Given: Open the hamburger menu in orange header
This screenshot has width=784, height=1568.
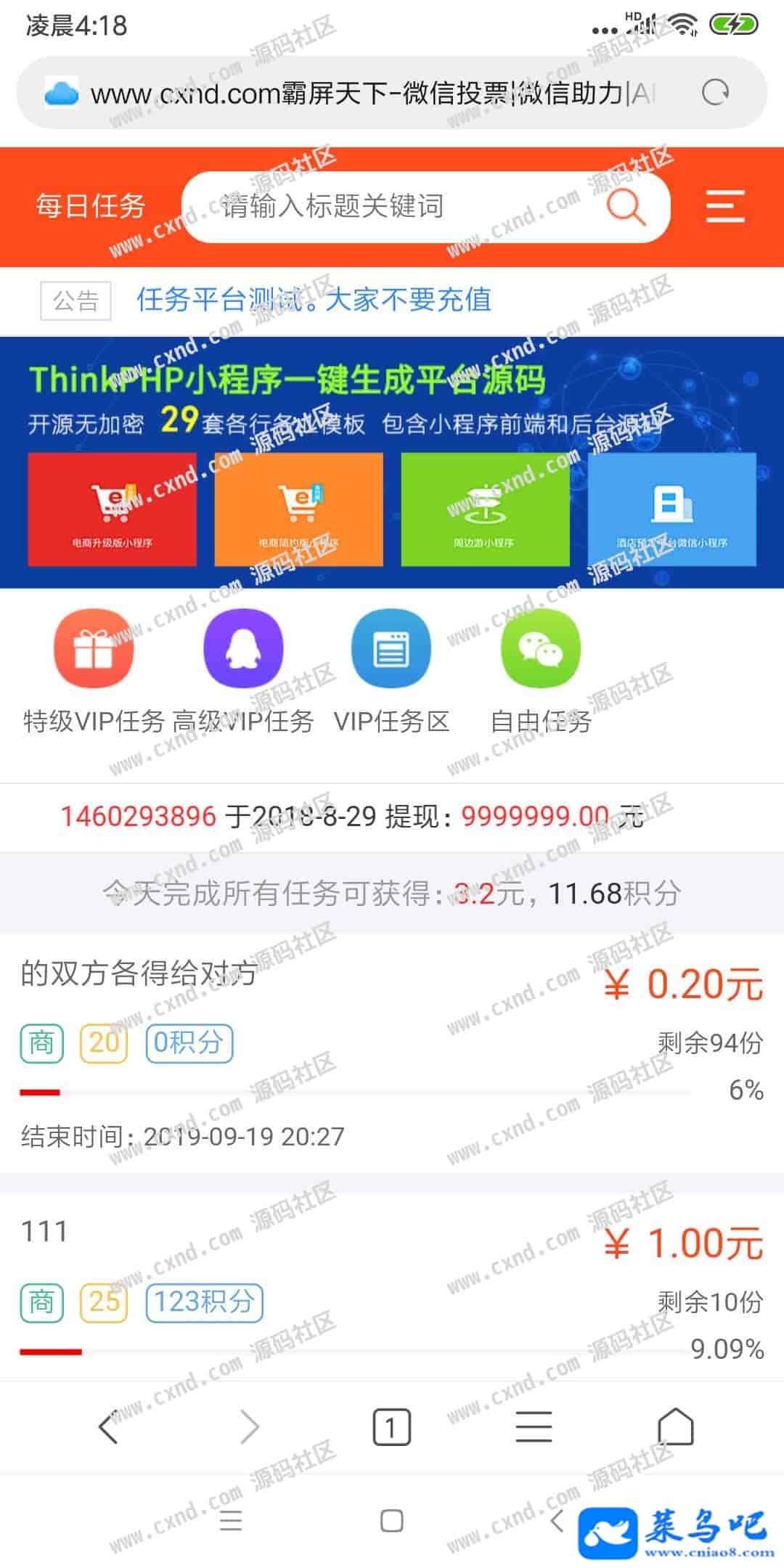Looking at the screenshot, I should coord(725,207).
